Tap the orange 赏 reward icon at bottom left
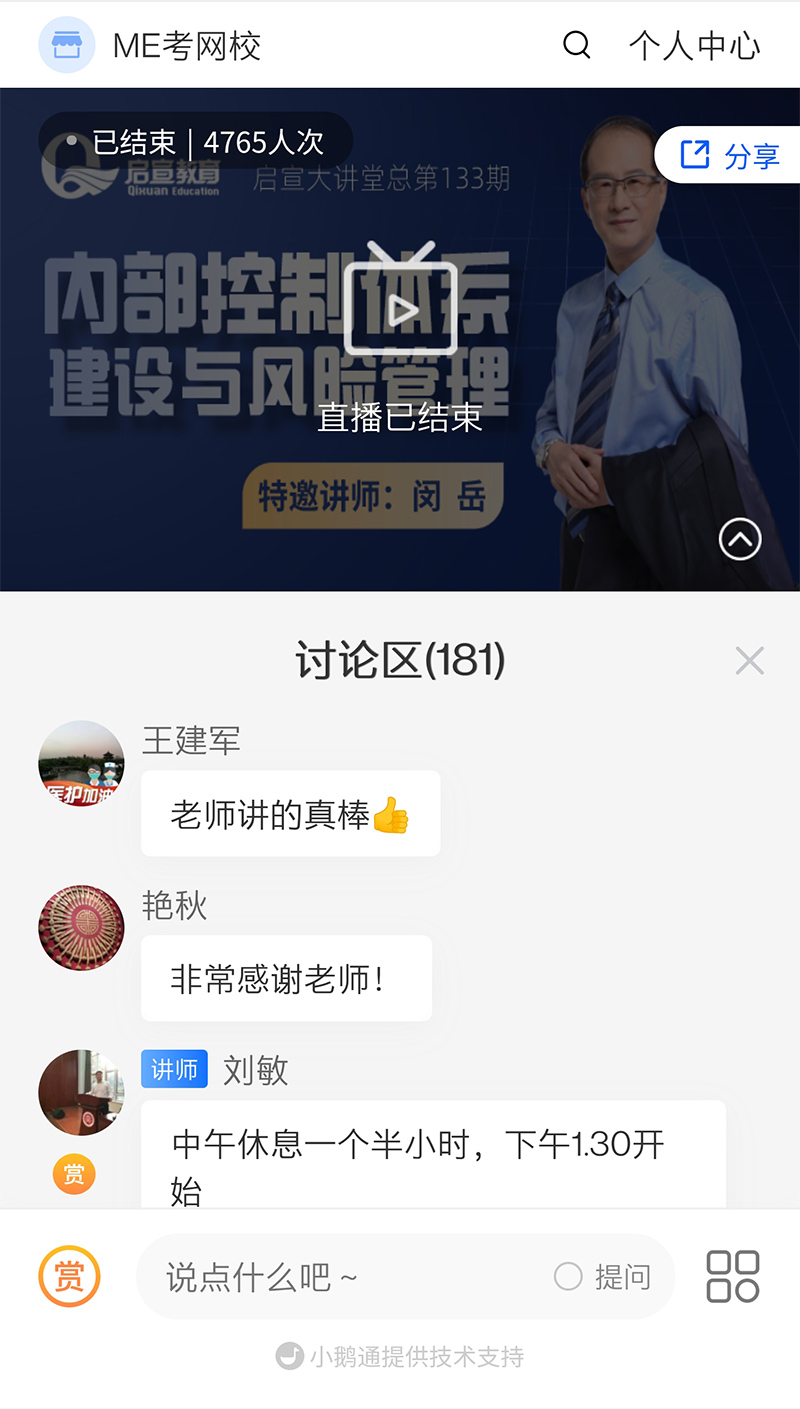The width and height of the screenshot is (800, 1409). pos(70,1276)
